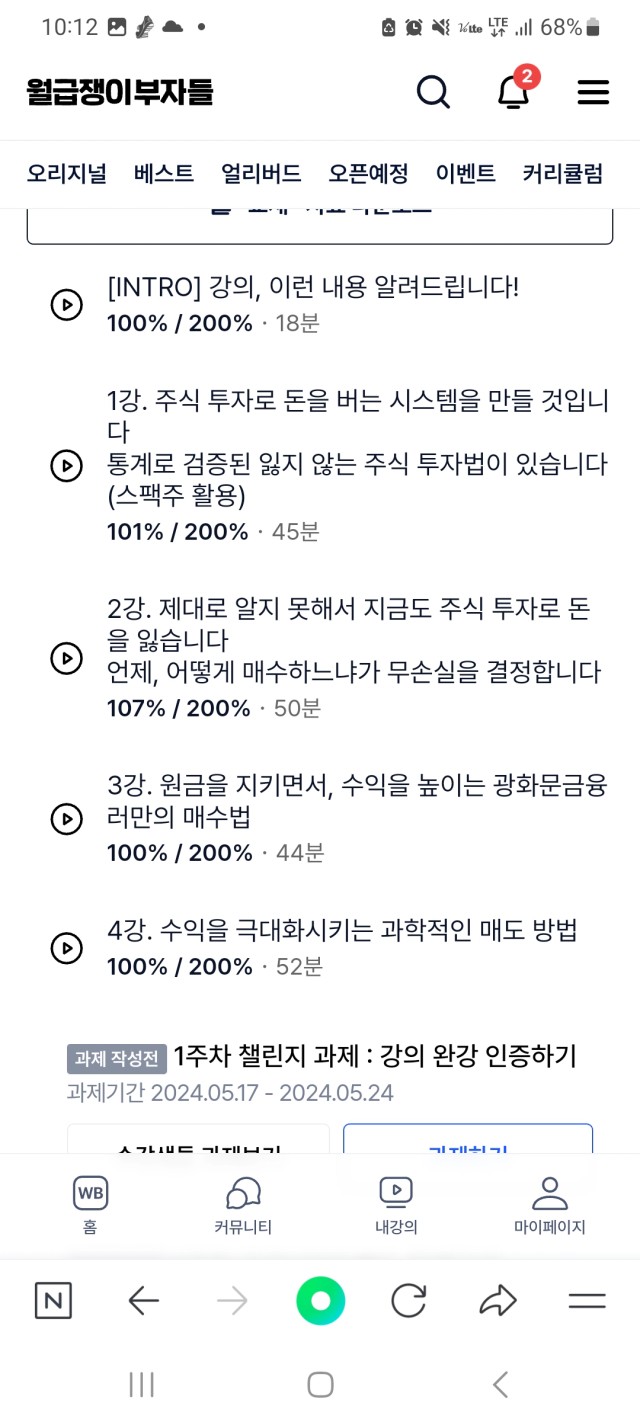Reload the page in browser toolbar

tap(409, 1300)
